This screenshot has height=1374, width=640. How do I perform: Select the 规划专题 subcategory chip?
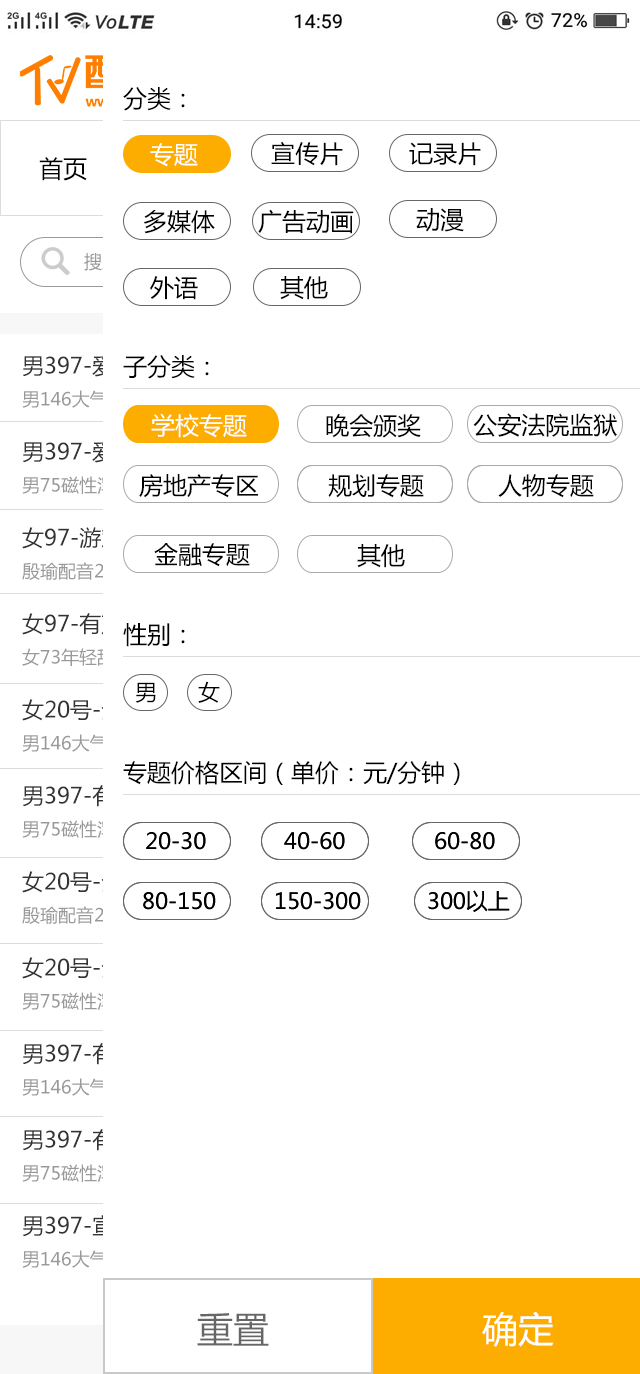click(375, 485)
